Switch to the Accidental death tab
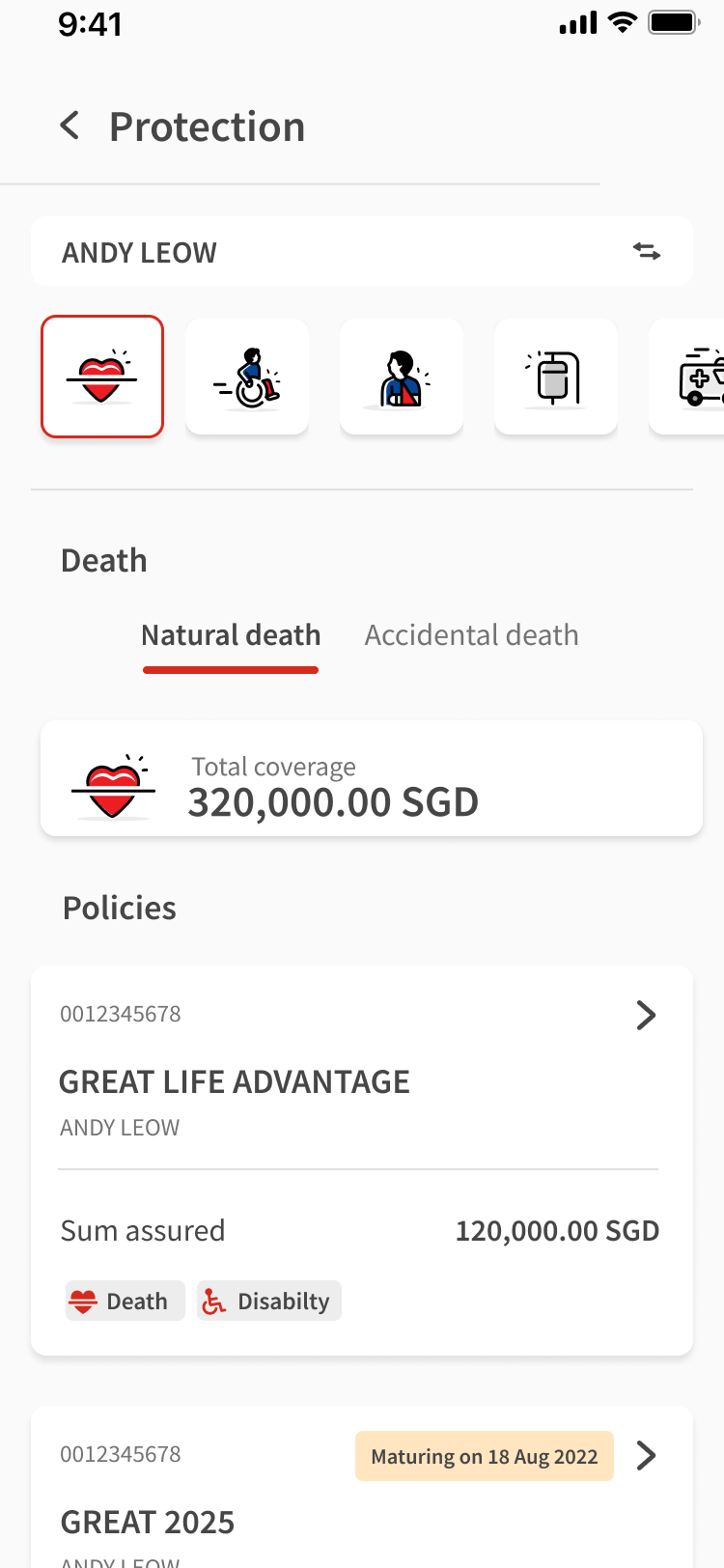 coord(471,635)
